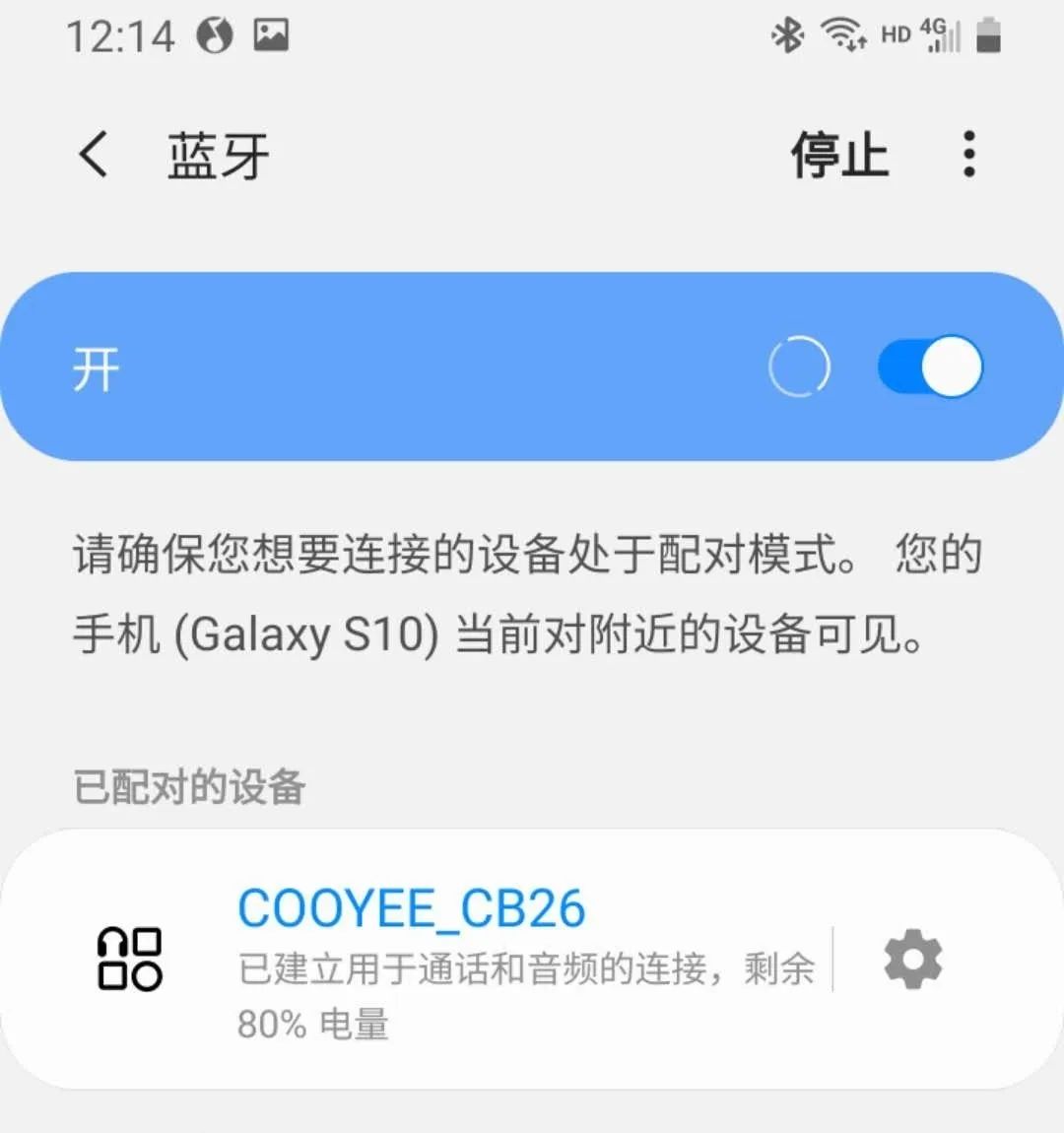This screenshot has height=1133, width=1064.
Task: Select the paired device COOYEE_CB26
Action: (411, 911)
